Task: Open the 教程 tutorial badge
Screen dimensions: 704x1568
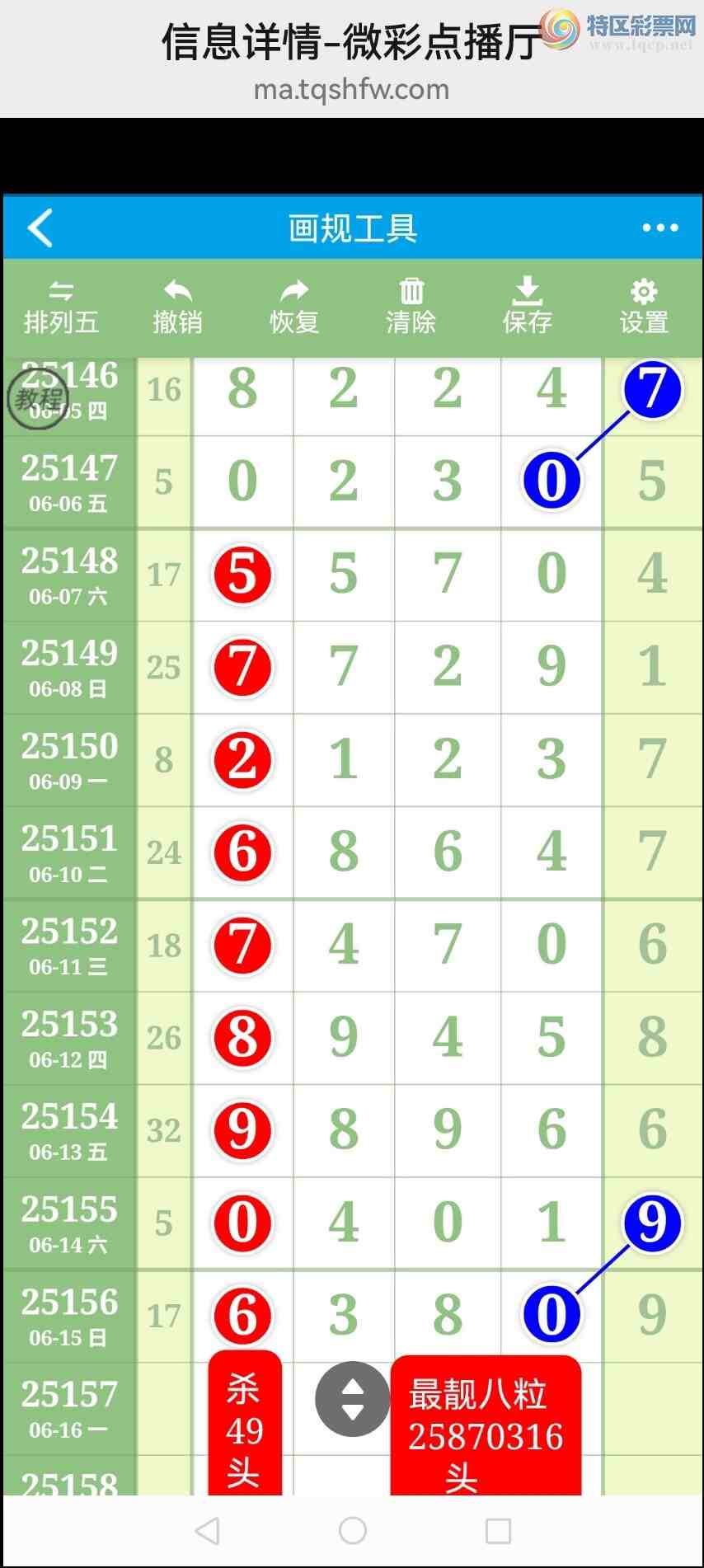Action: (37, 400)
